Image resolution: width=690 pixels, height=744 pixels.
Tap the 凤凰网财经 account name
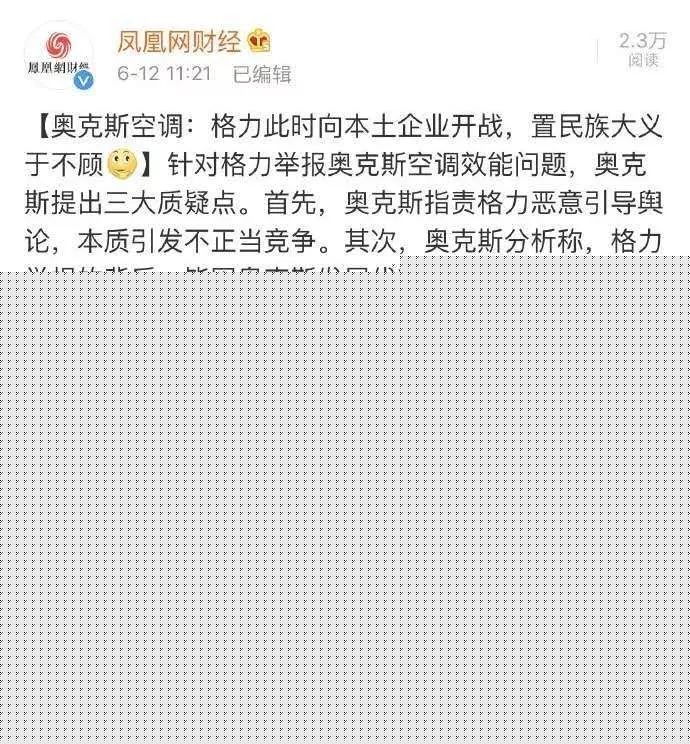179,42
